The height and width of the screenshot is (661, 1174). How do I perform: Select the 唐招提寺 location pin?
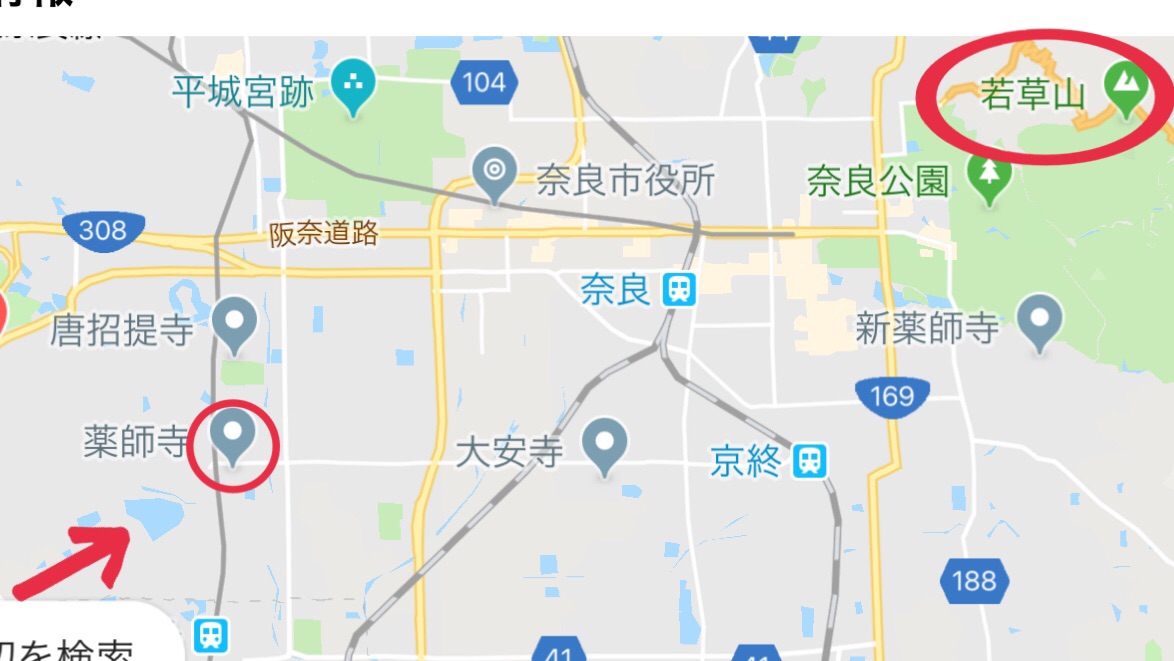point(234,326)
